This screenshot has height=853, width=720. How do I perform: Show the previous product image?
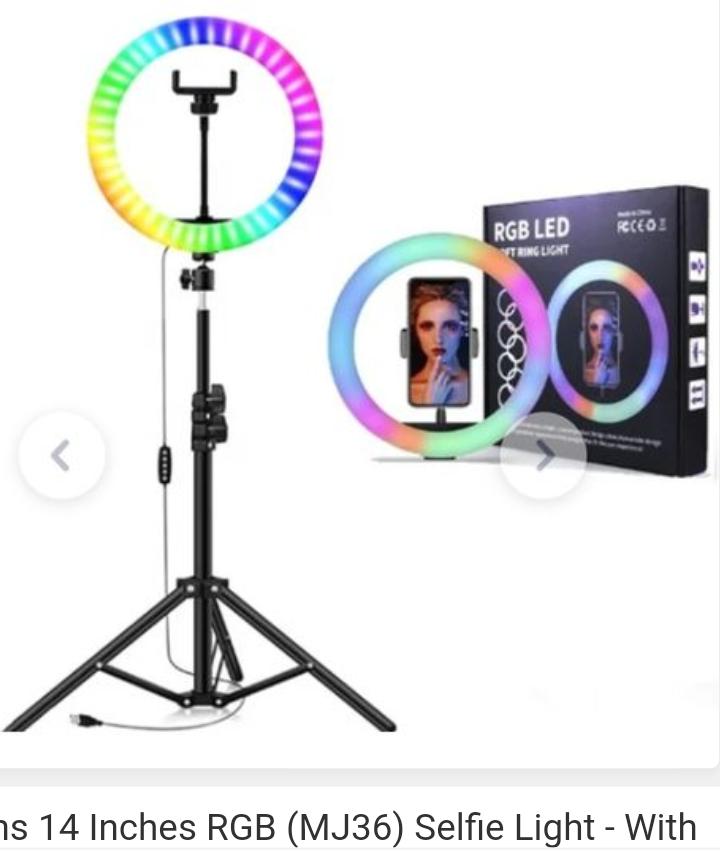click(61, 455)
